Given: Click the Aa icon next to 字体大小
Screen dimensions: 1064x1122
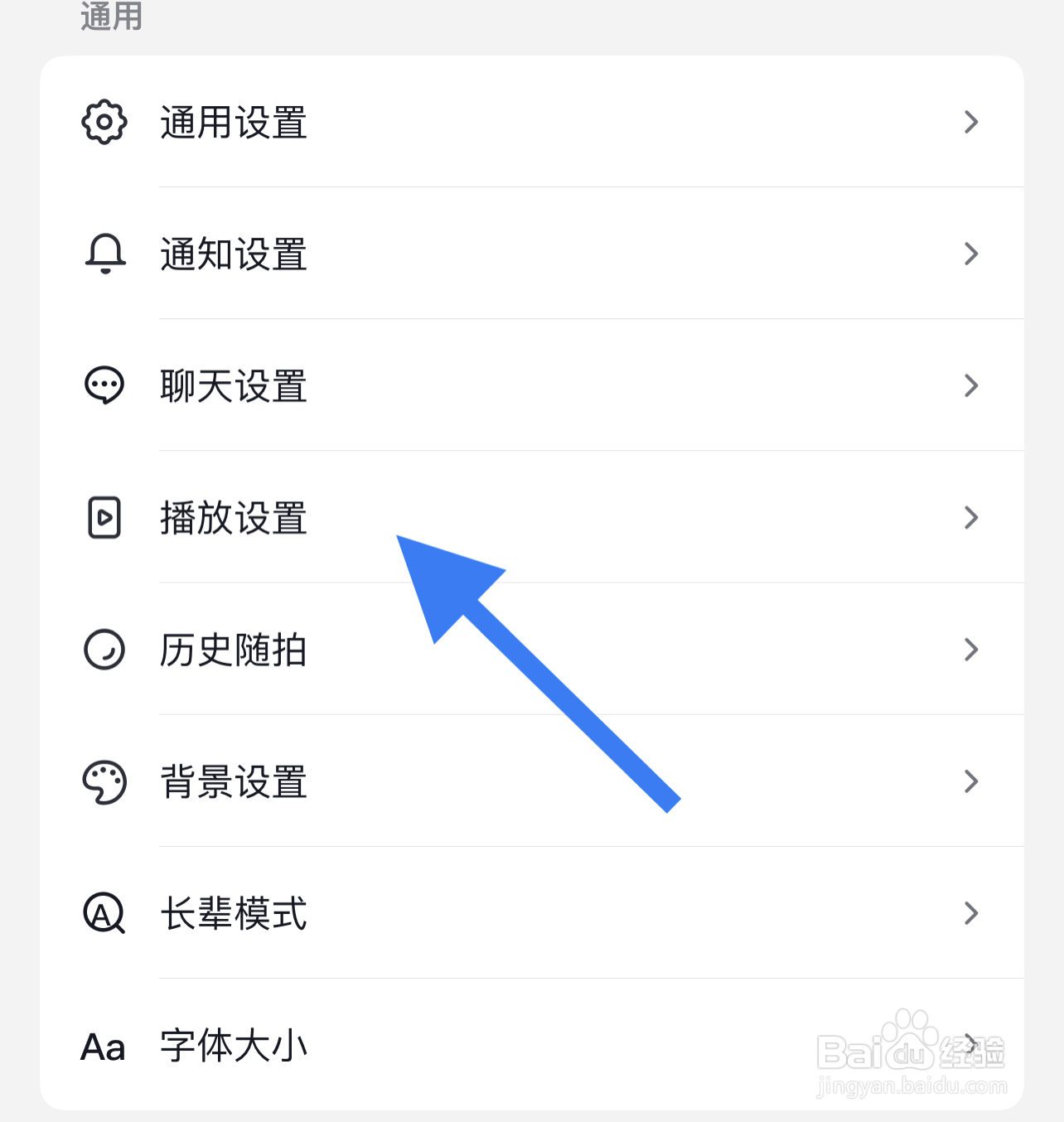Looking at the screenshot, I should 102,1047.
